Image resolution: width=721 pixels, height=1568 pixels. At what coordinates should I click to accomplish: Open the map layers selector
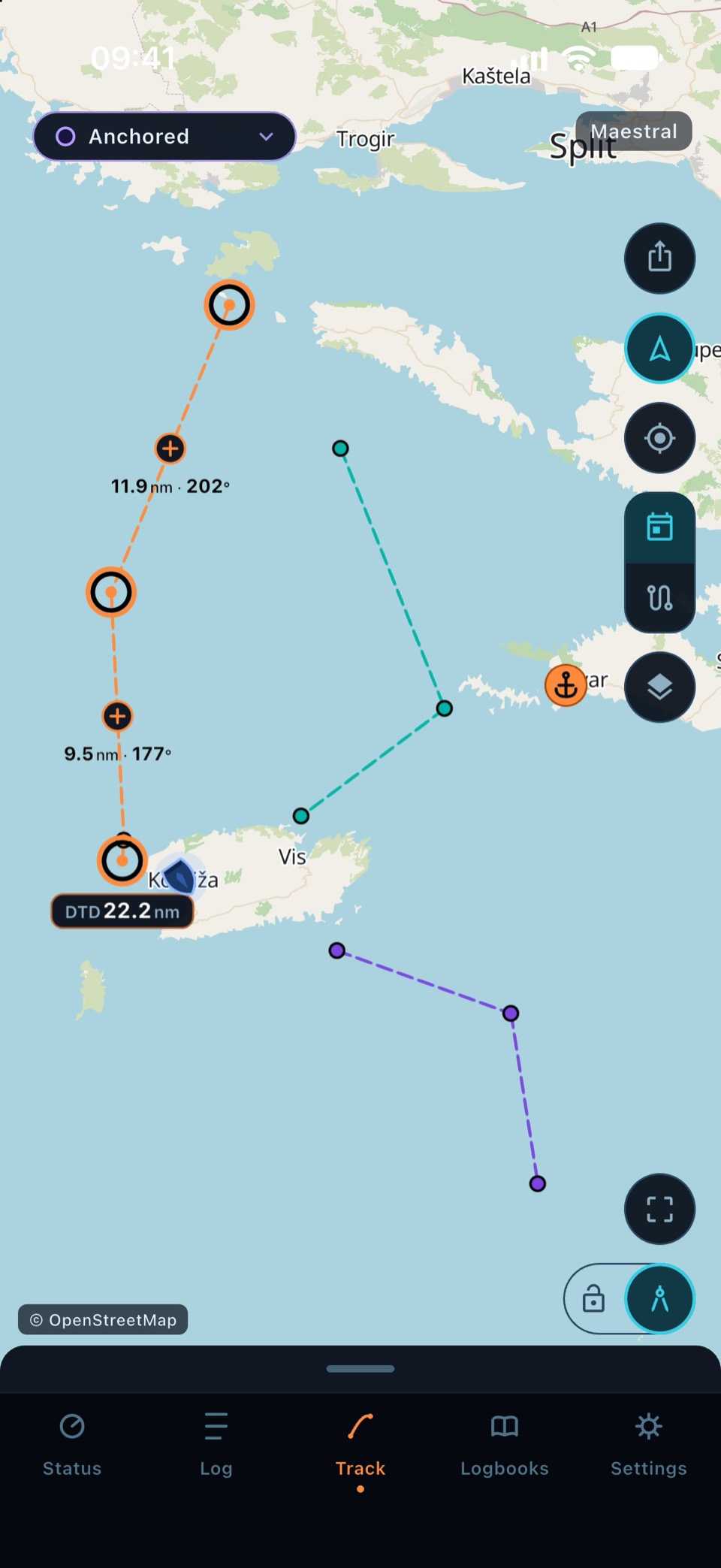click(x=659, y=687)
